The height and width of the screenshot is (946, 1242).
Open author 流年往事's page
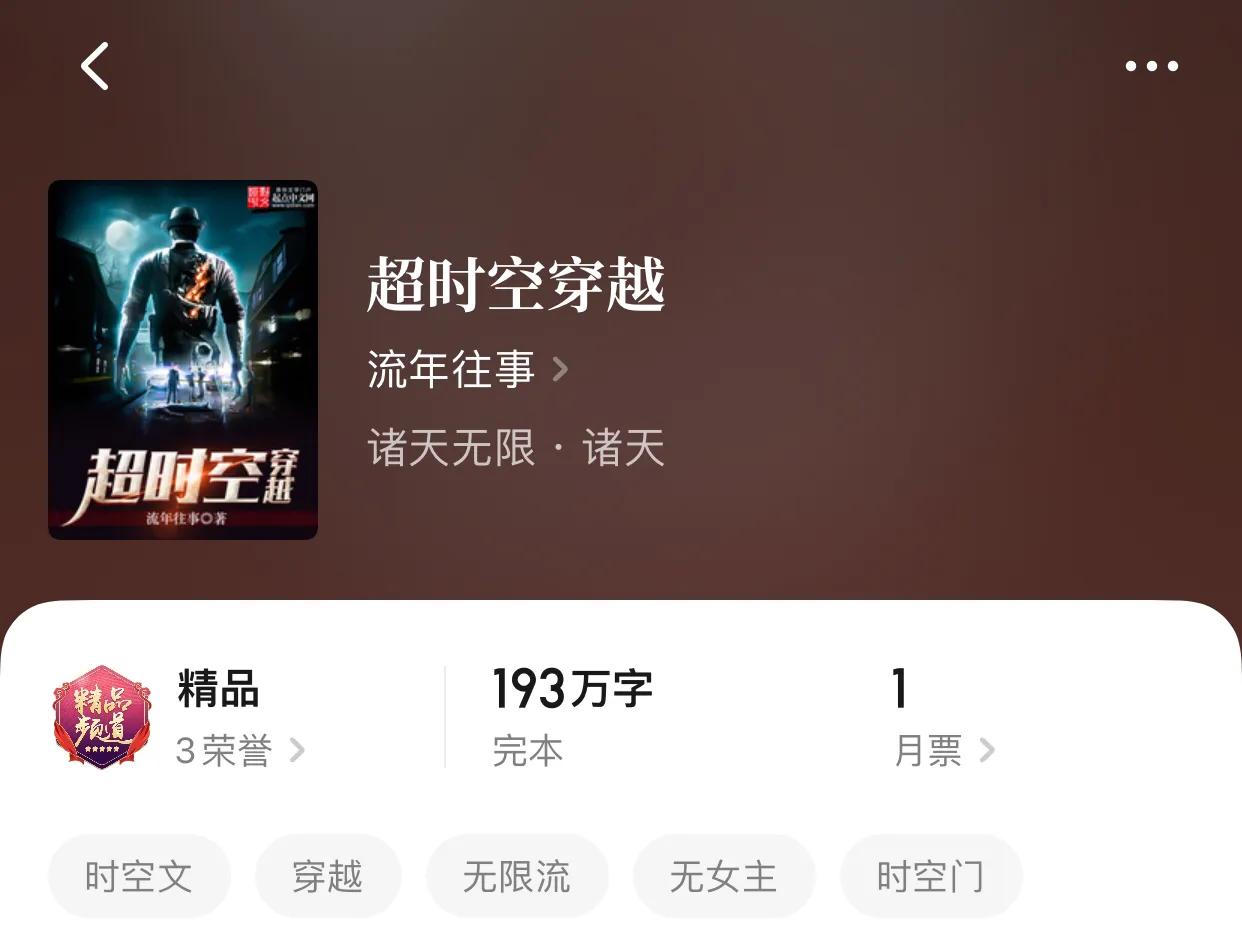click(x=467, y=370)
